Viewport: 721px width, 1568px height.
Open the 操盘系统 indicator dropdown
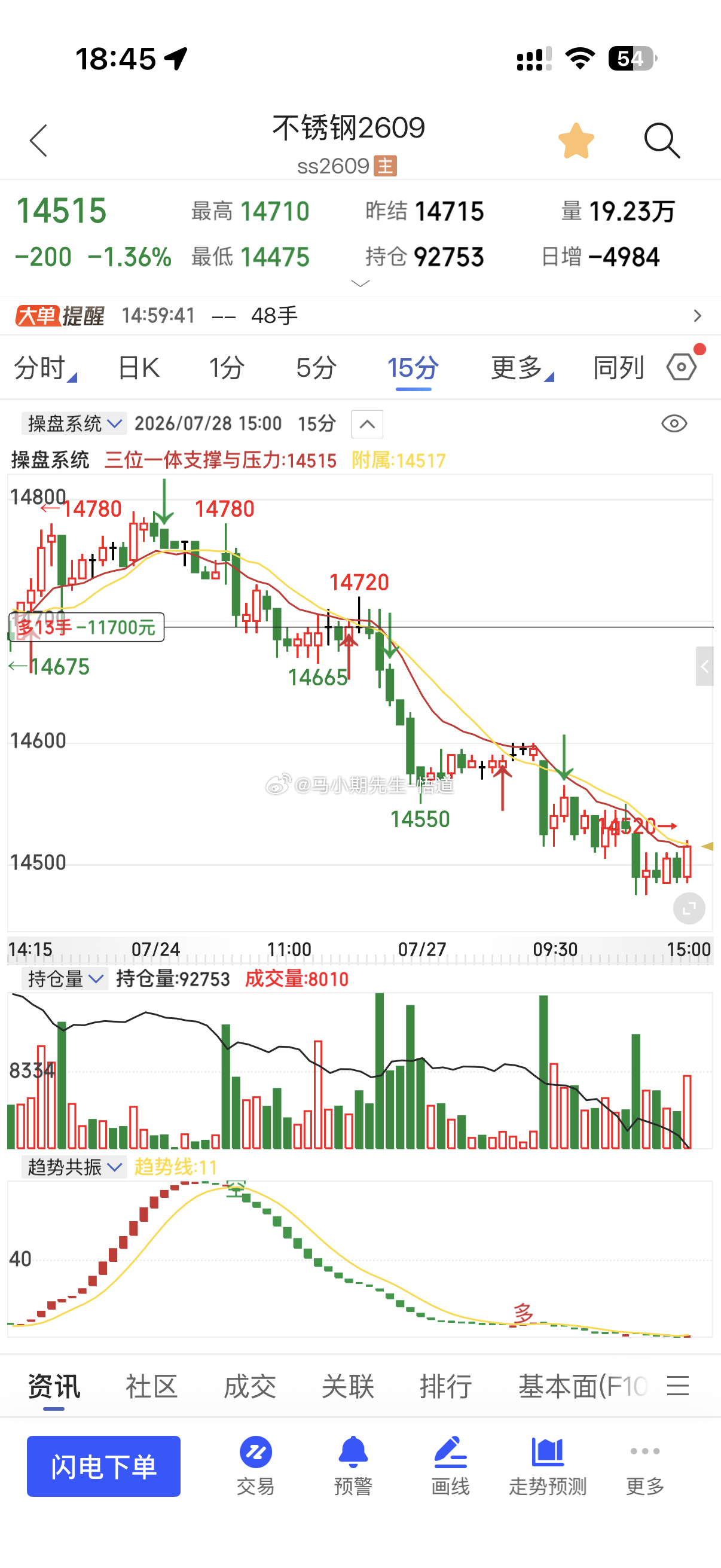[x=74, y=423]
